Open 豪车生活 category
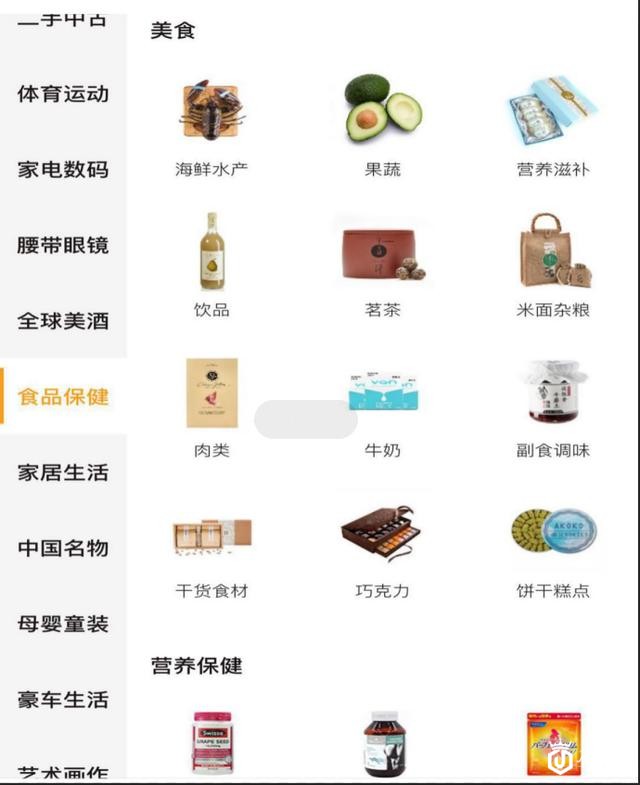 (x=63, y=699)
